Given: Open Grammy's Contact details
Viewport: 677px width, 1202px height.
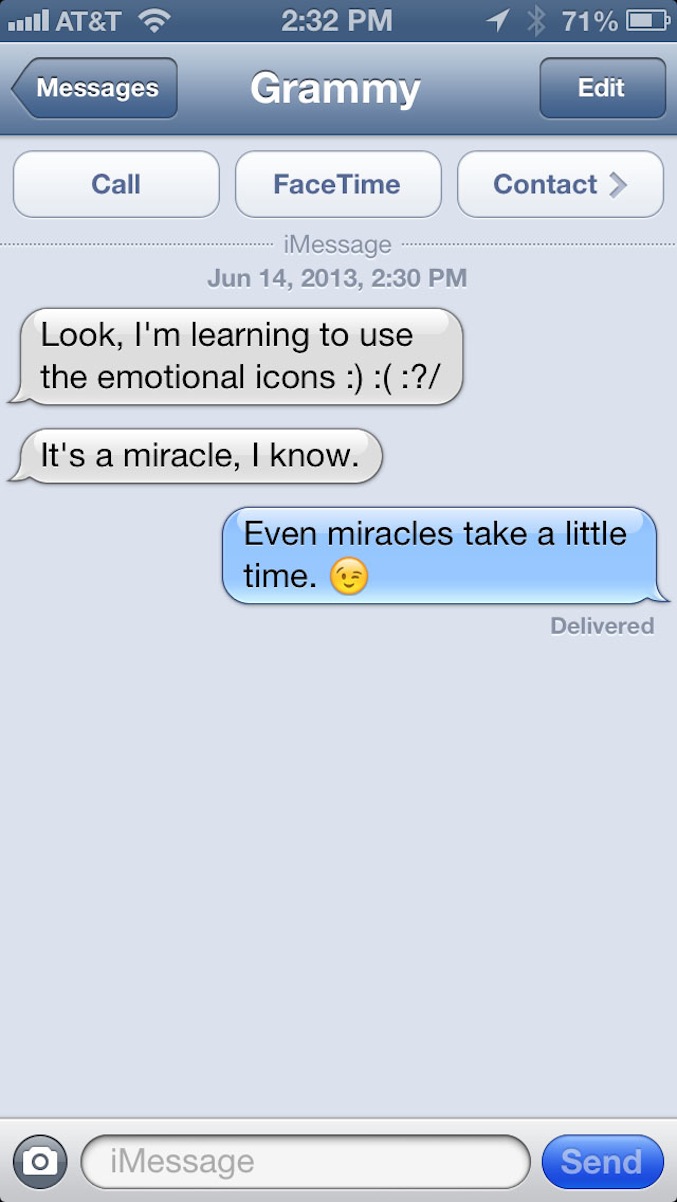Looking at the screenshot, I should [x=560, y=184].
